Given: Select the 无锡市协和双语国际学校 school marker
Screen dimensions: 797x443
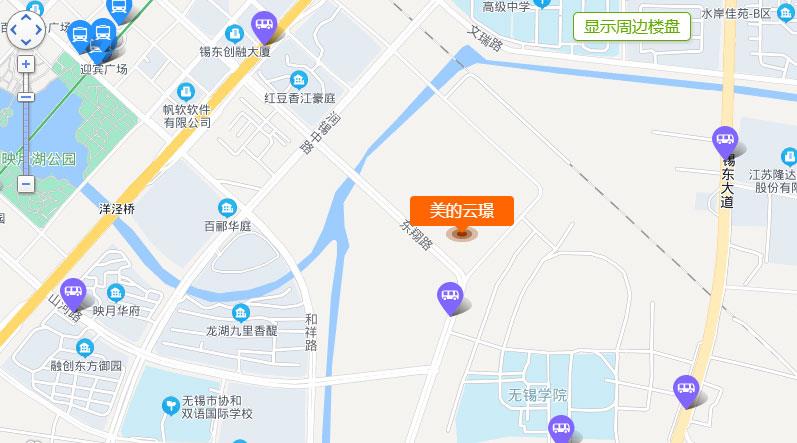Looking at the screenshot, I should pyautogui.click(x=171, y=404).
